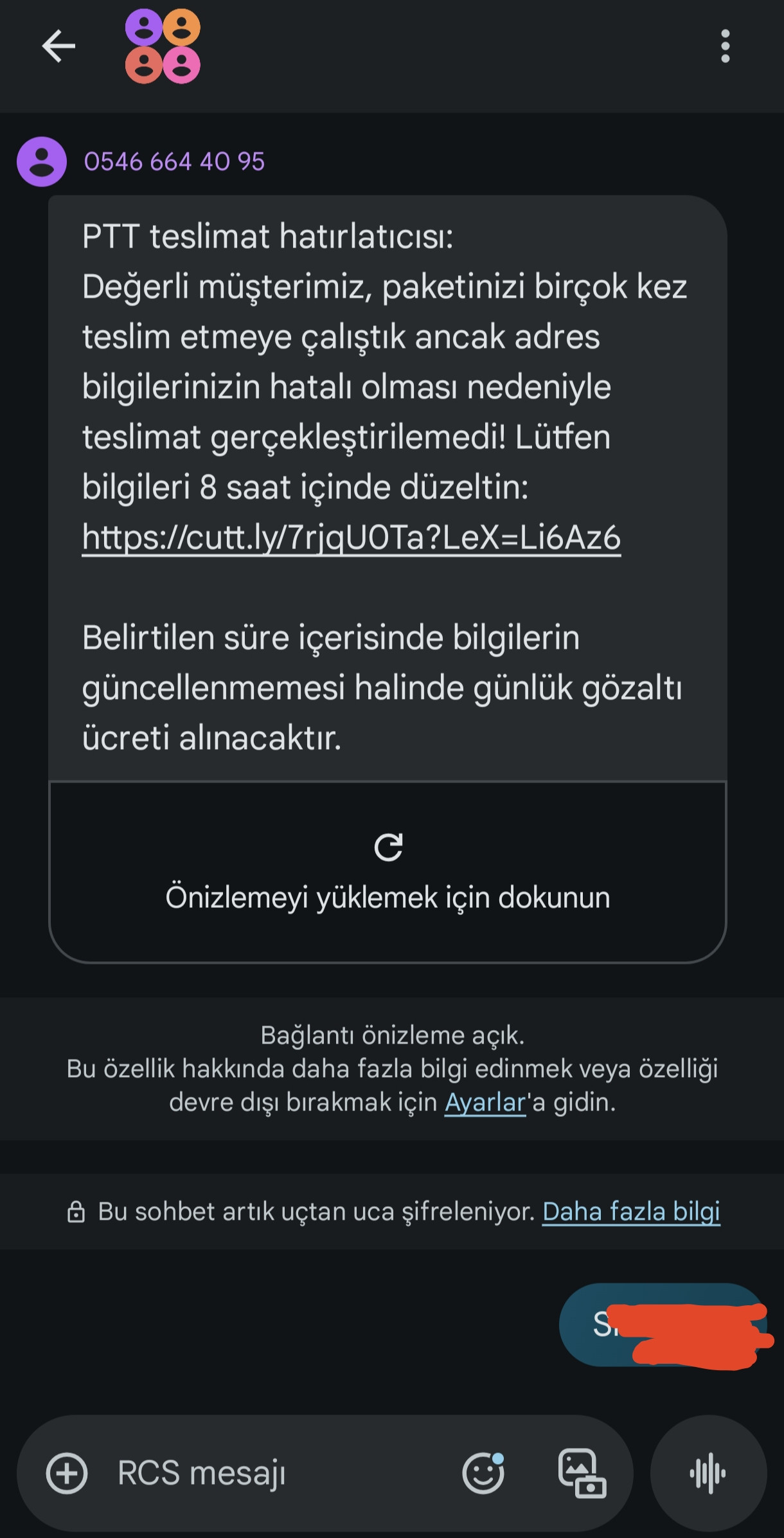
Task: Open the three-dot overflow menu
Action: (726, 46)
